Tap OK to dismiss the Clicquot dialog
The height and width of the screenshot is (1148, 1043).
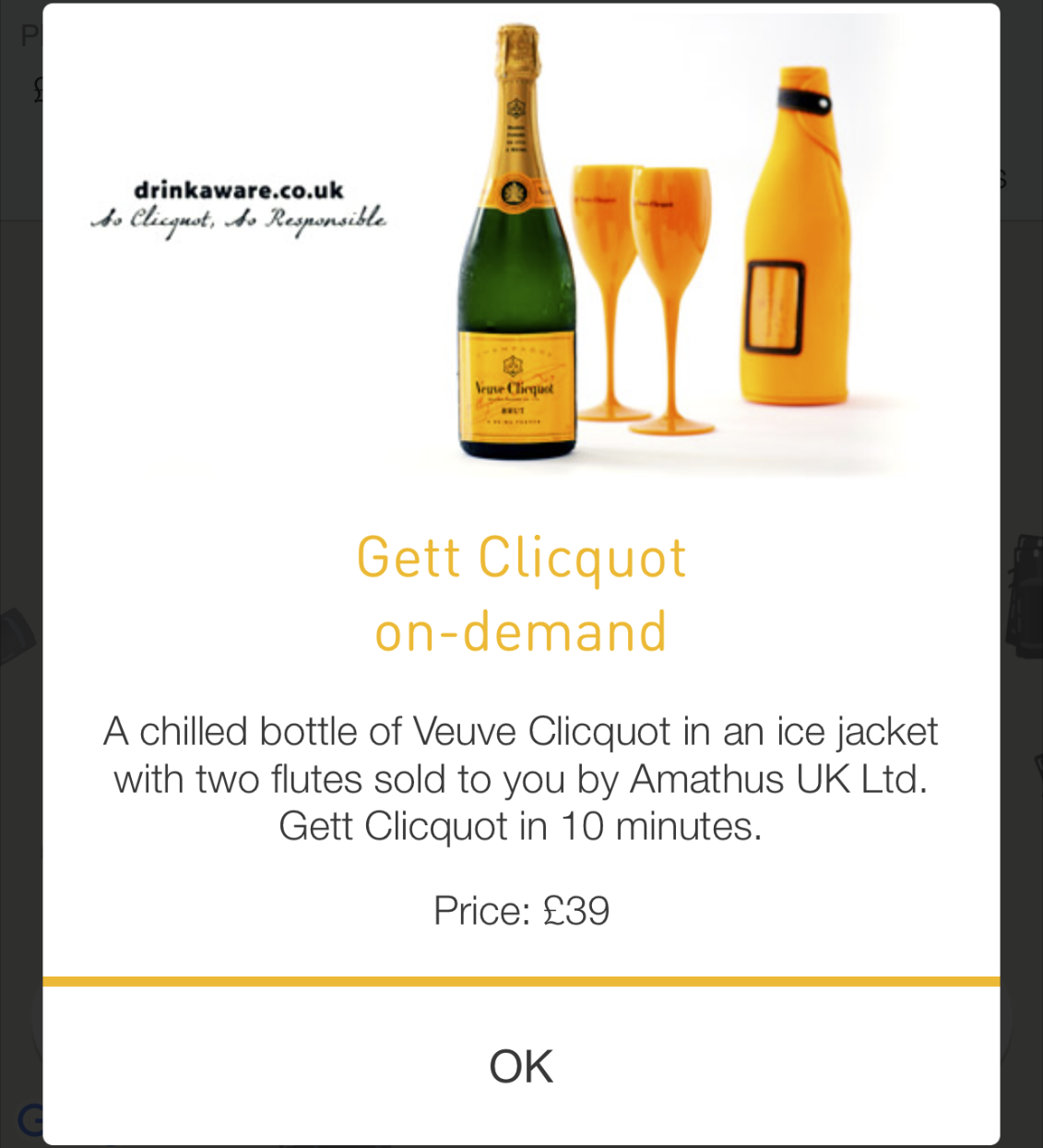point(521,1066)
